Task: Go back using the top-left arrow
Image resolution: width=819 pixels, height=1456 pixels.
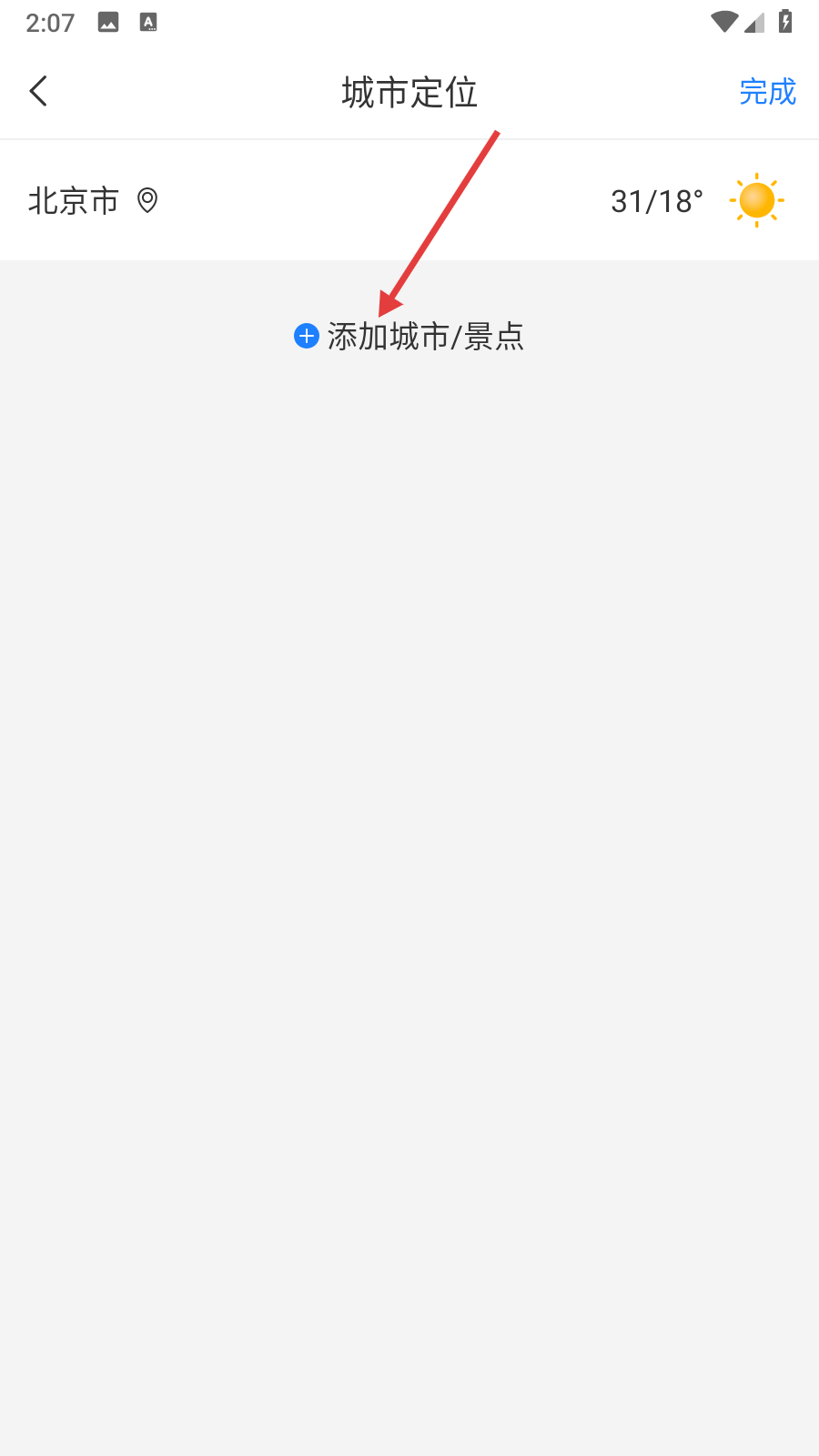Action: pyautogui.click(x=38, y=91)
